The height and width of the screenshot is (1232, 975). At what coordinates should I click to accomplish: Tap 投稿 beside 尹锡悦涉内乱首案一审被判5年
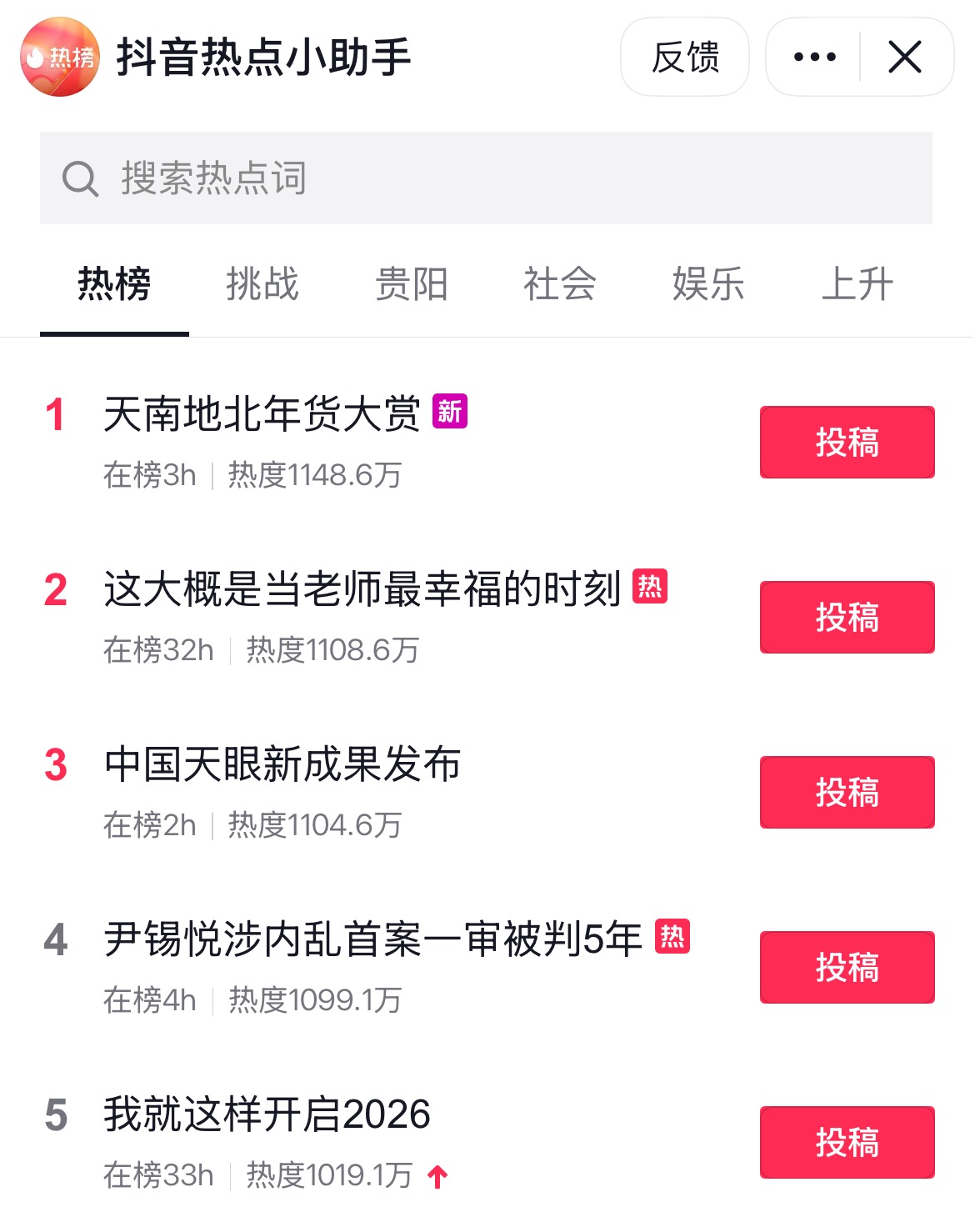click(x=847, y=968)
